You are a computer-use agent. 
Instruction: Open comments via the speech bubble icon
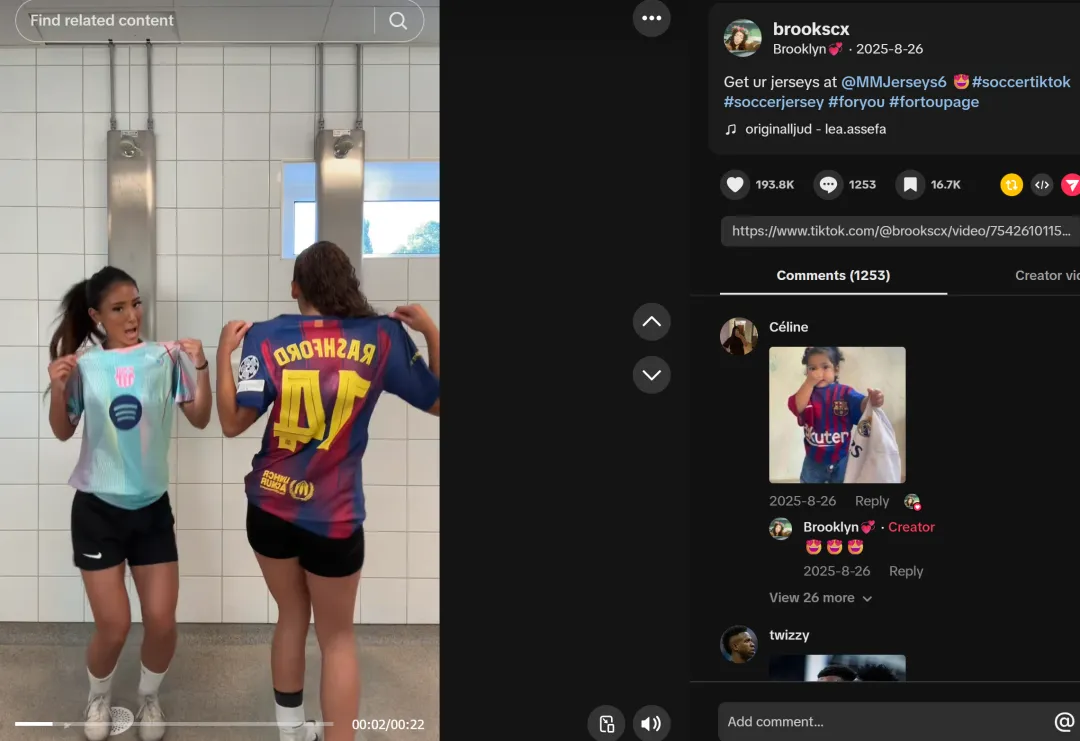tap(828, 184)
